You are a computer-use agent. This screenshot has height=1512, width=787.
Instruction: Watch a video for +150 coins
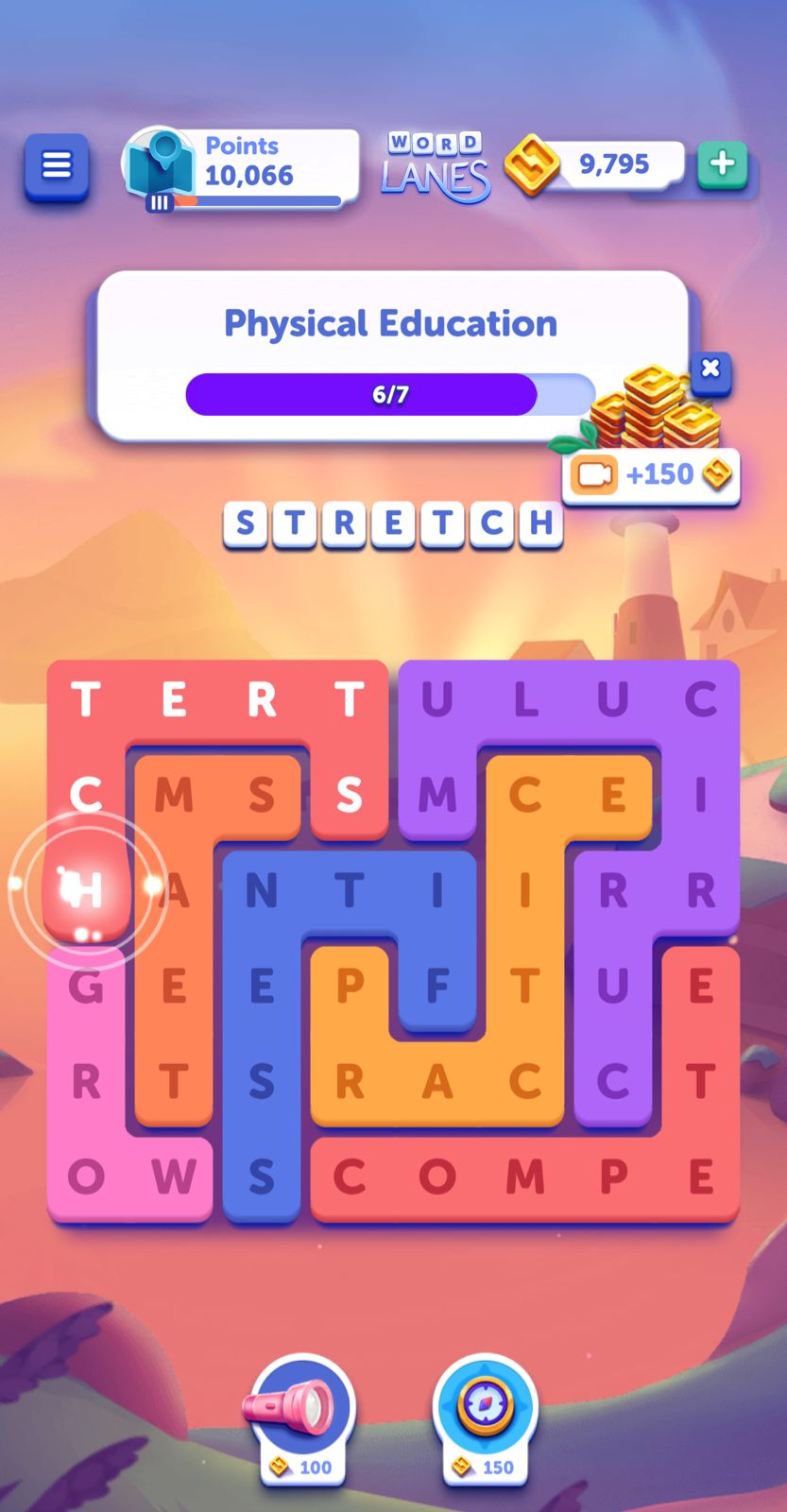click(651, 474)
